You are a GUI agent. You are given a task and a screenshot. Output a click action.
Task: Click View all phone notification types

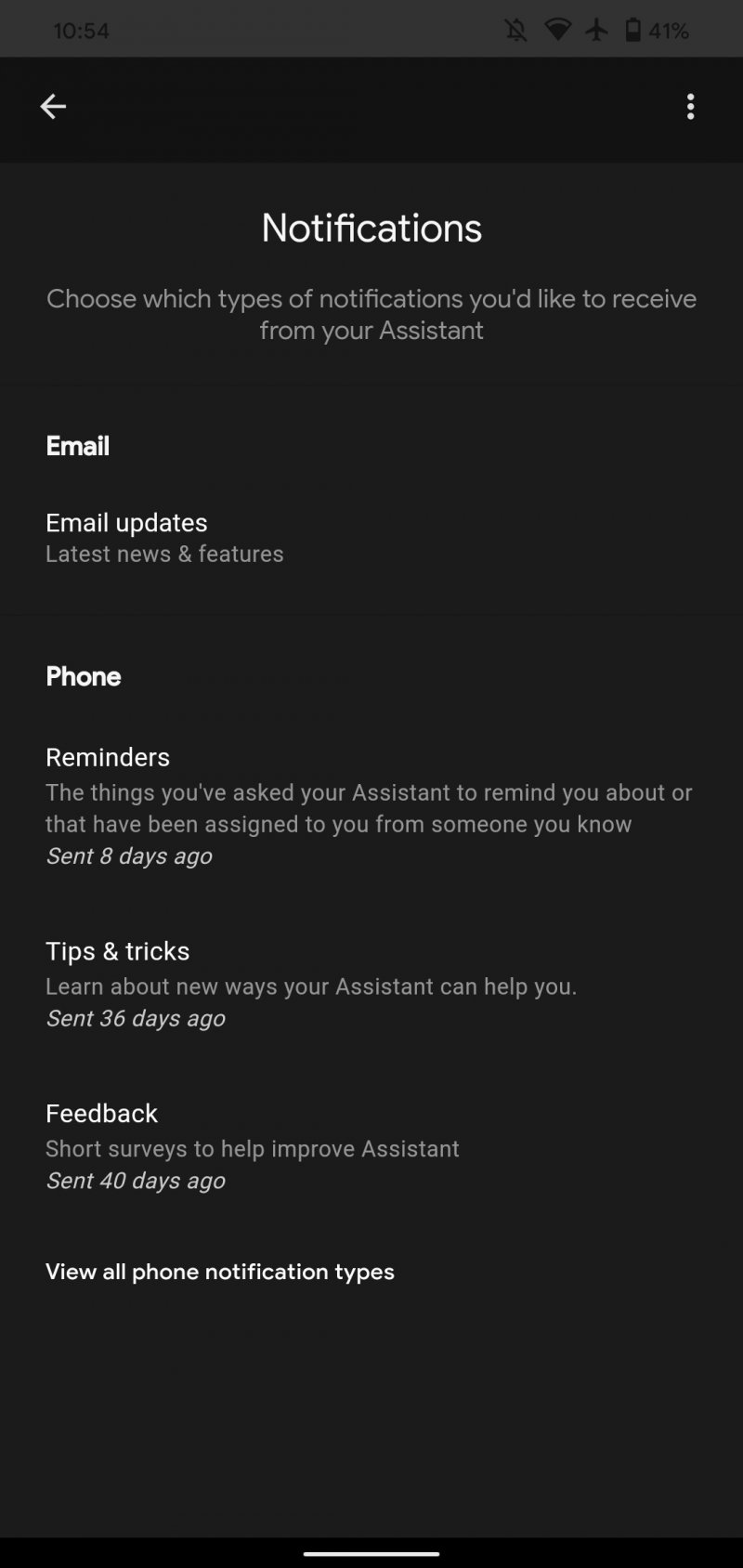coord(220,1271)
